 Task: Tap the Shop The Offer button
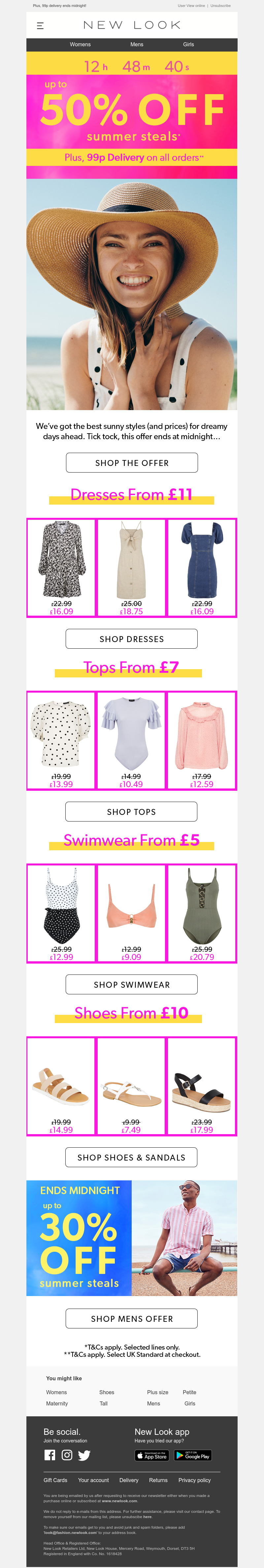point(132,463)
